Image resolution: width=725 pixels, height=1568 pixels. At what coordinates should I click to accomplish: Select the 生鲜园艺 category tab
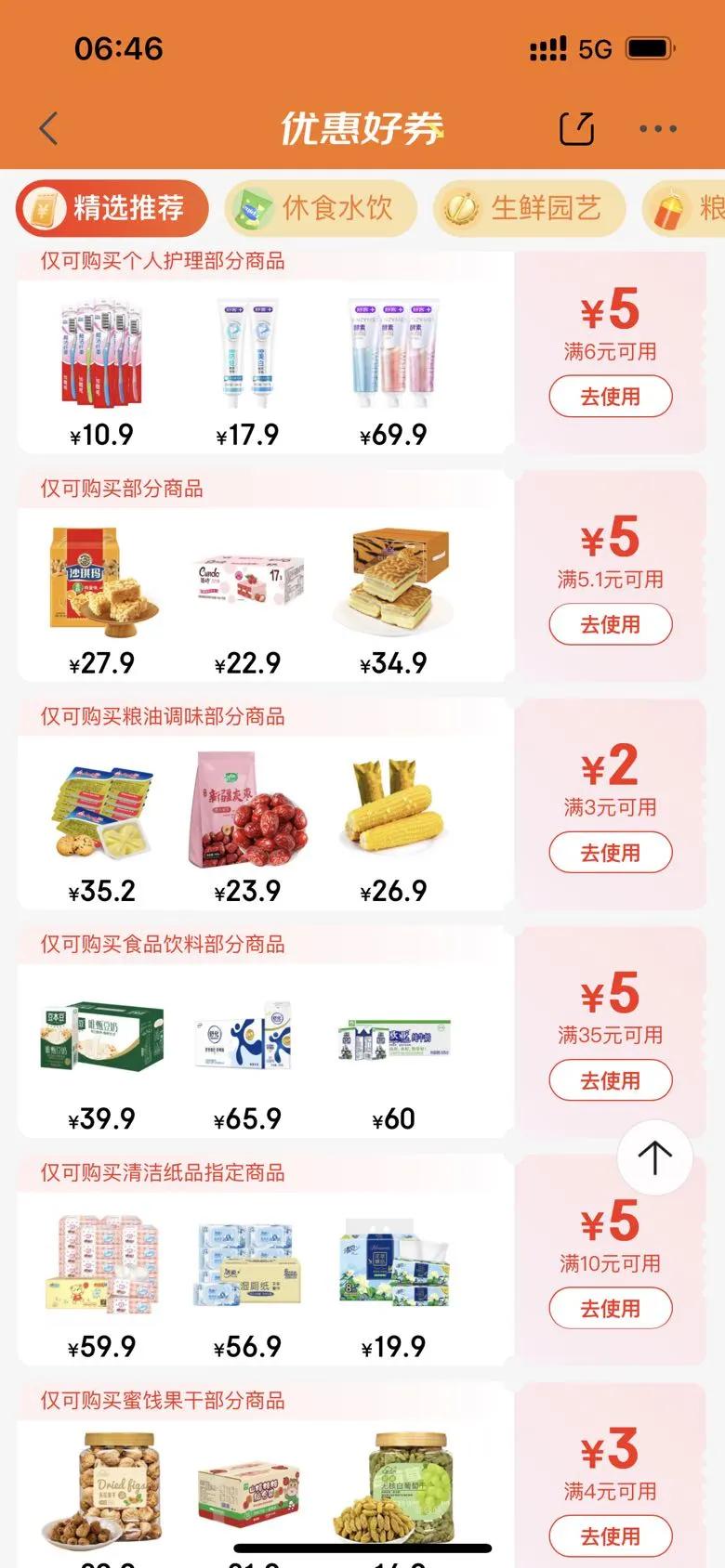tap(529, 208)
